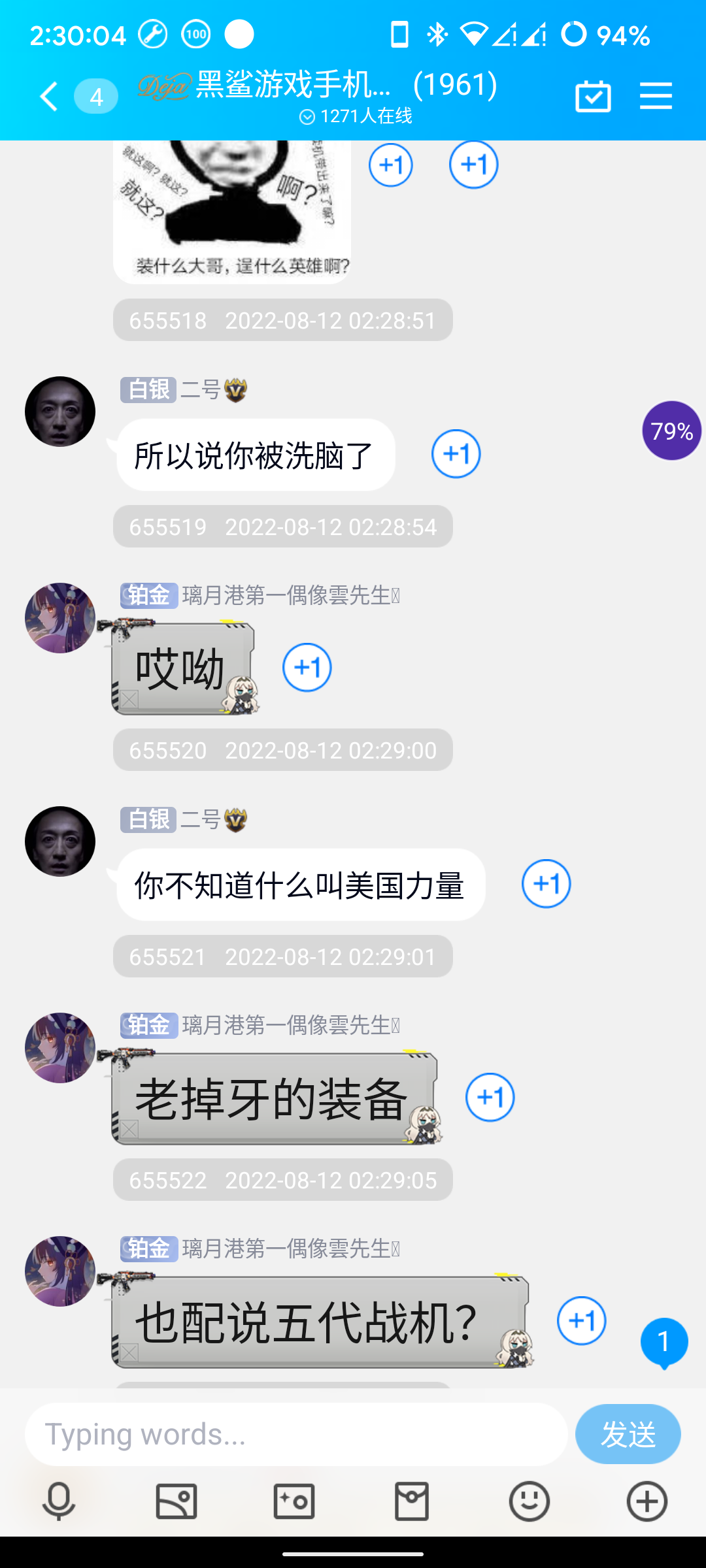
Task: Jump to the 1 new unread message
Action: pyautogui.click(x=664, y=1342)
